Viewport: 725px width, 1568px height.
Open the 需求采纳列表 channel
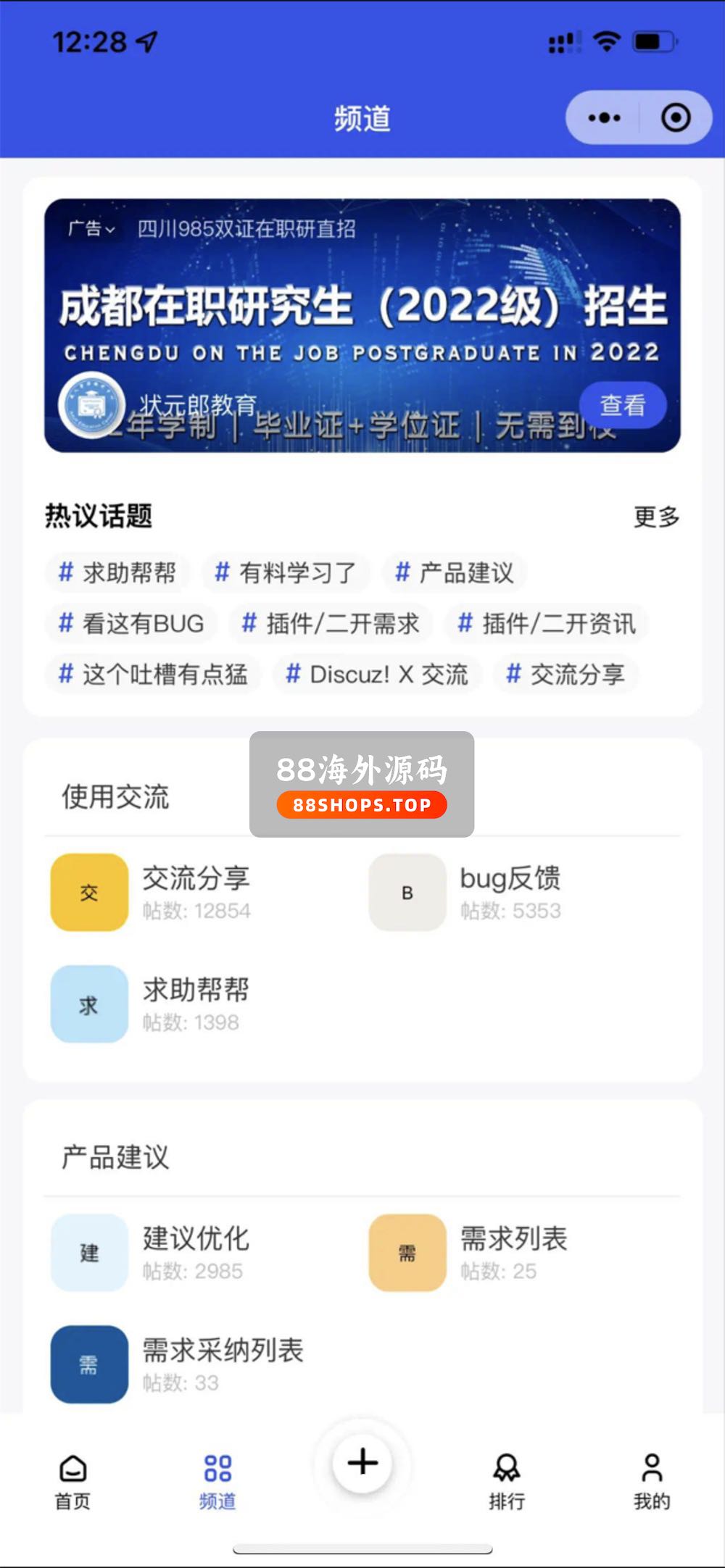pos(222,1364)
